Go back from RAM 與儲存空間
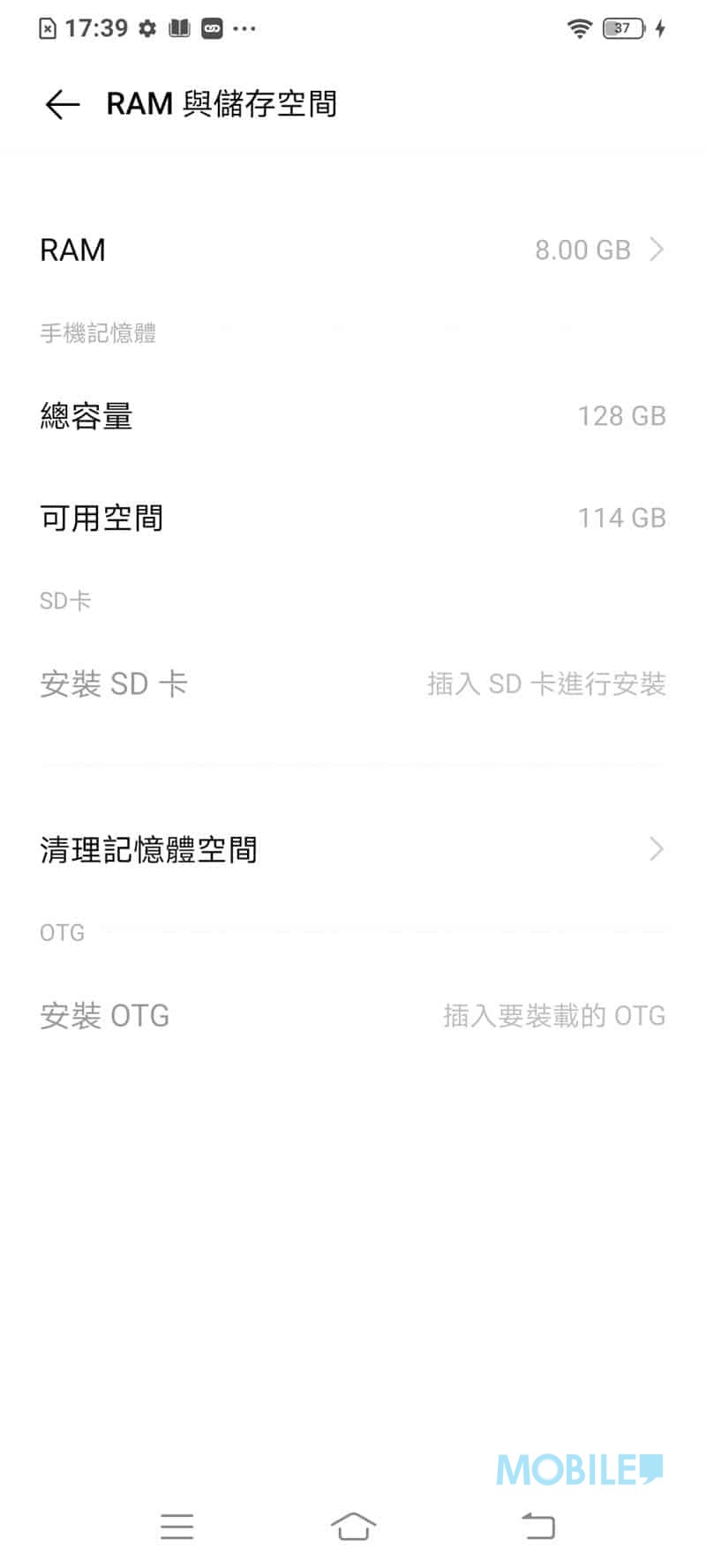Viewport: 706px width, 1568px height. pyautogui.click(x=62, y=105)
